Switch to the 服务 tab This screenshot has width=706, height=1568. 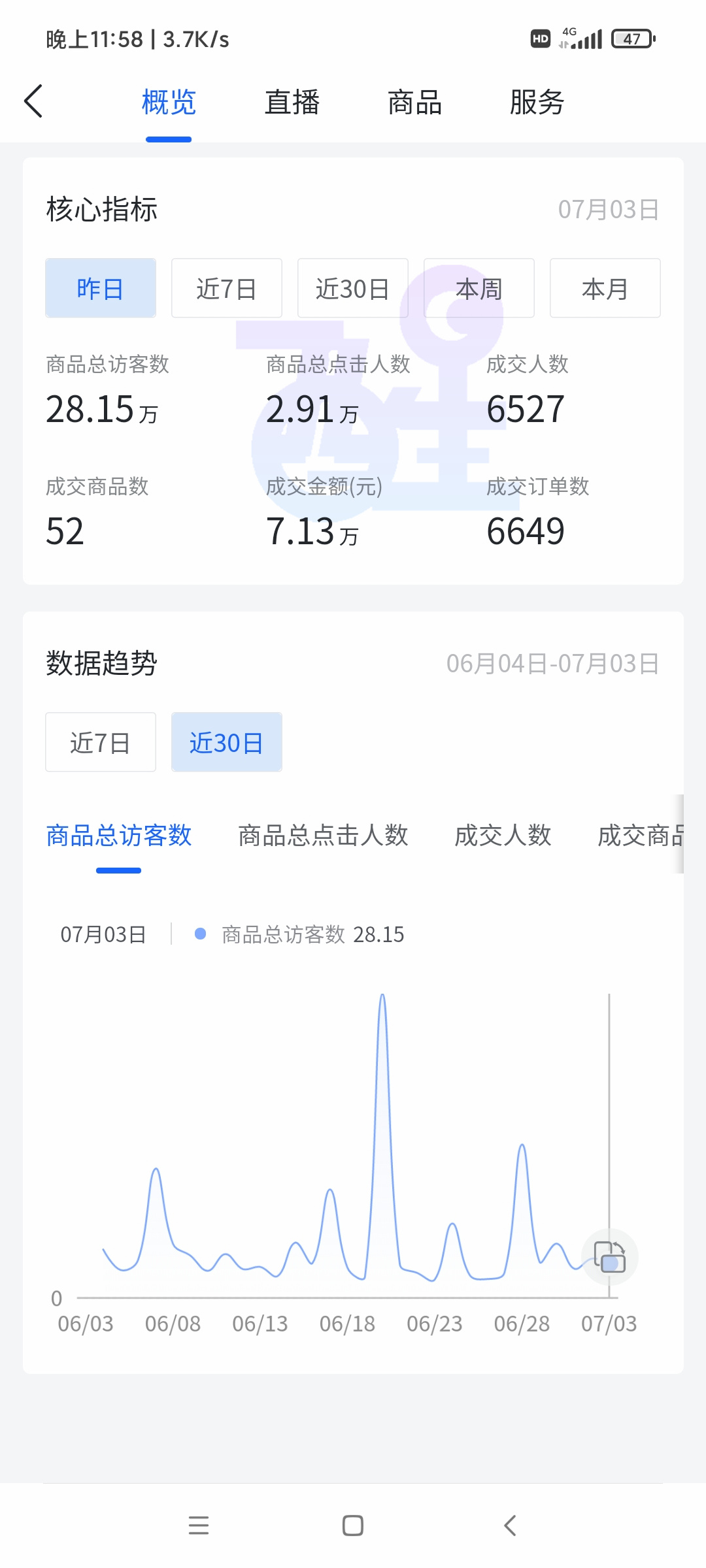click(537, 103)
